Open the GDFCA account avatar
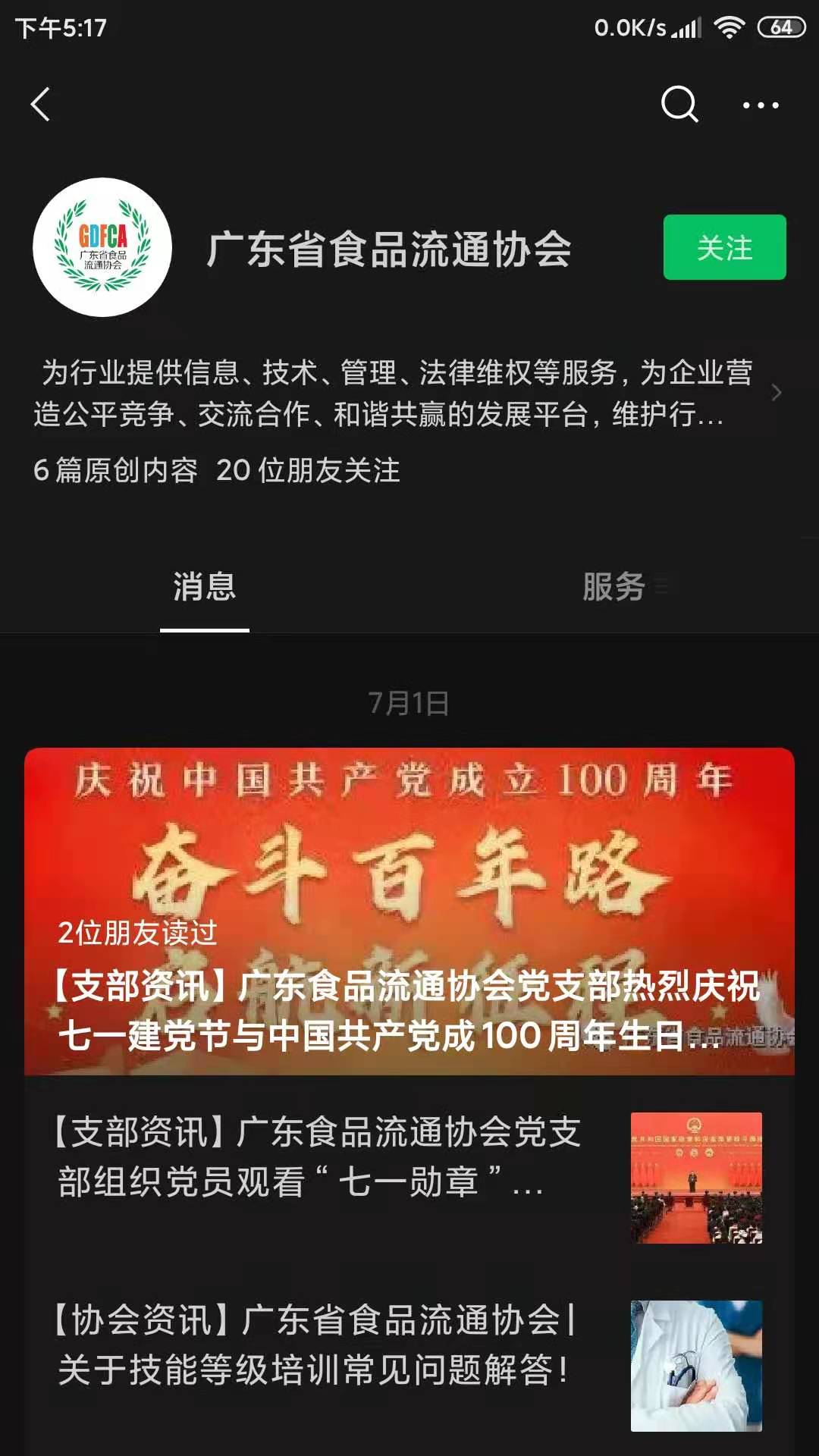Image resolution: width=819 pixels, height=1456 pixels. pos(102,247)
